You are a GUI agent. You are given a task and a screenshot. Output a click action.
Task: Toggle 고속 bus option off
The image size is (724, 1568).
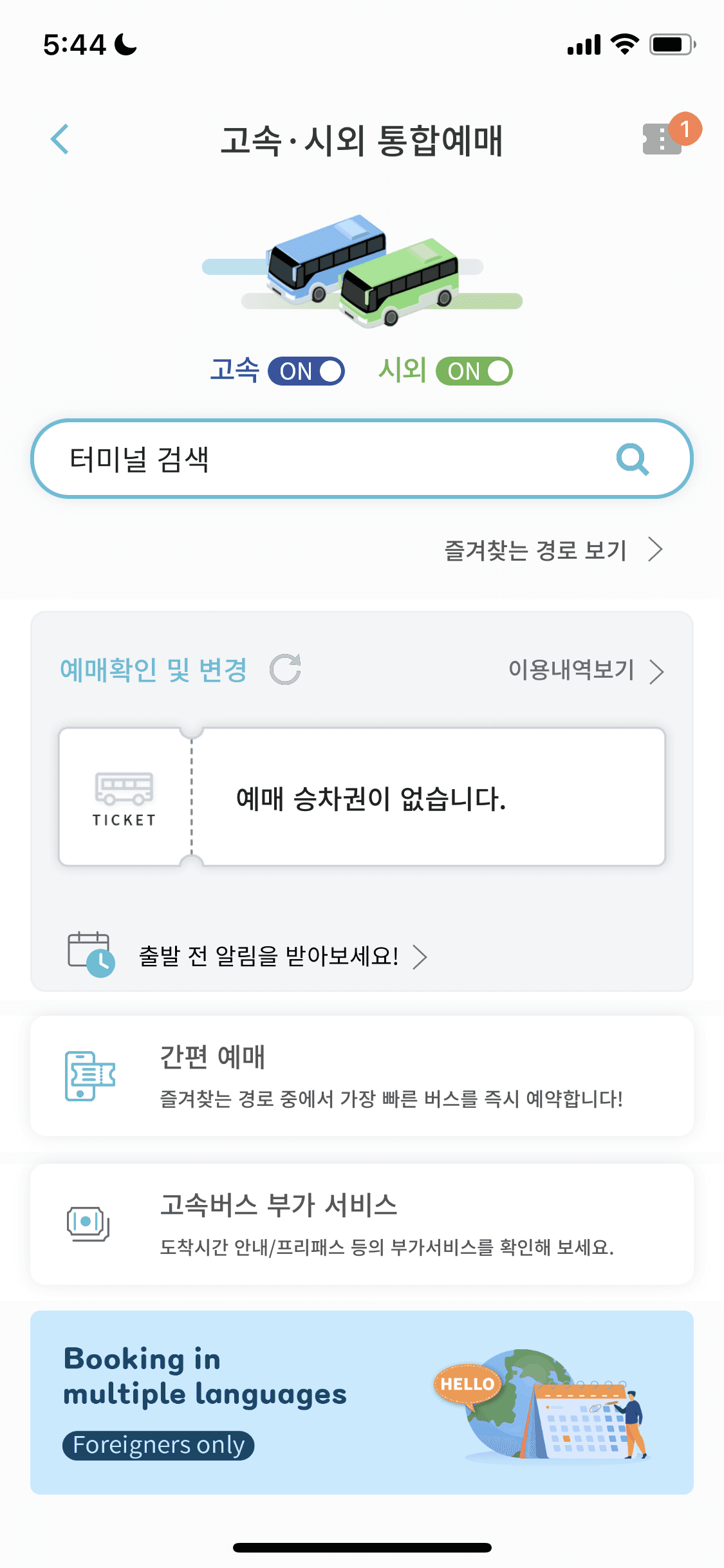(306, 371)
